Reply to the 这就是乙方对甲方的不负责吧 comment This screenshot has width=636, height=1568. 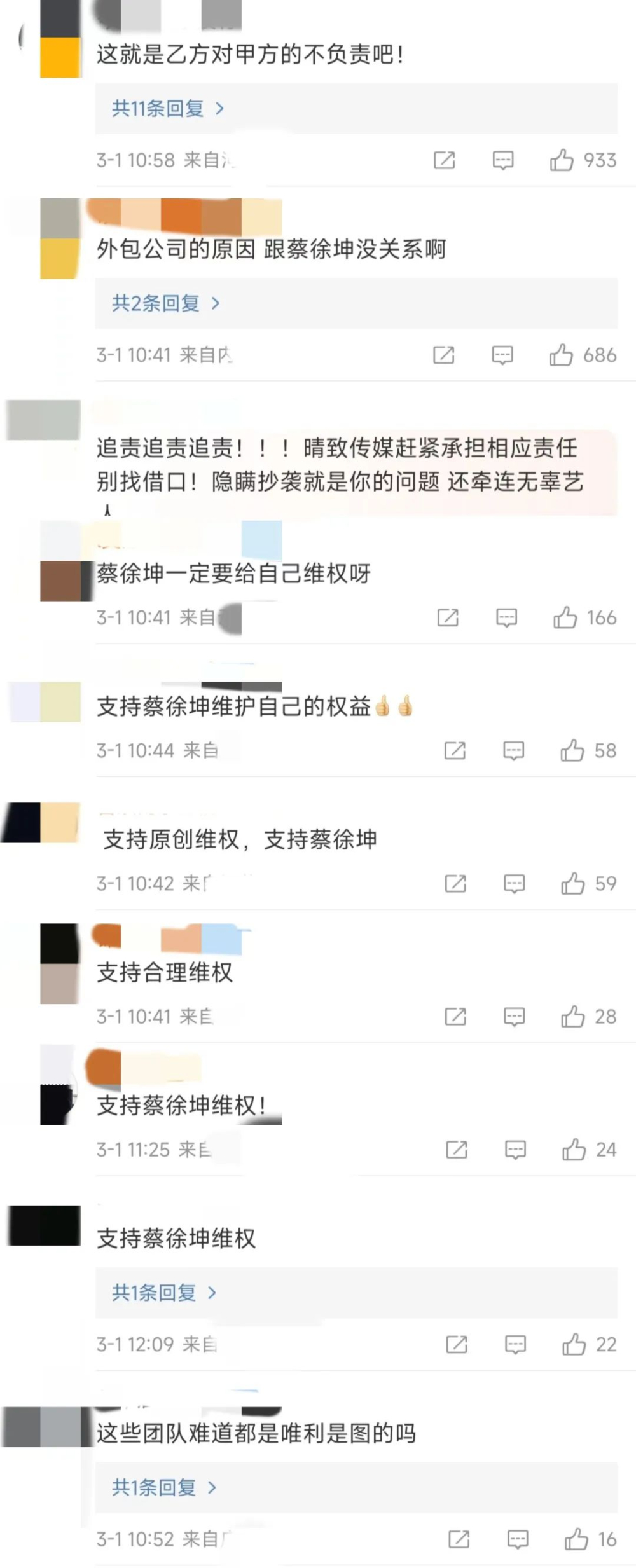[503, 160]
